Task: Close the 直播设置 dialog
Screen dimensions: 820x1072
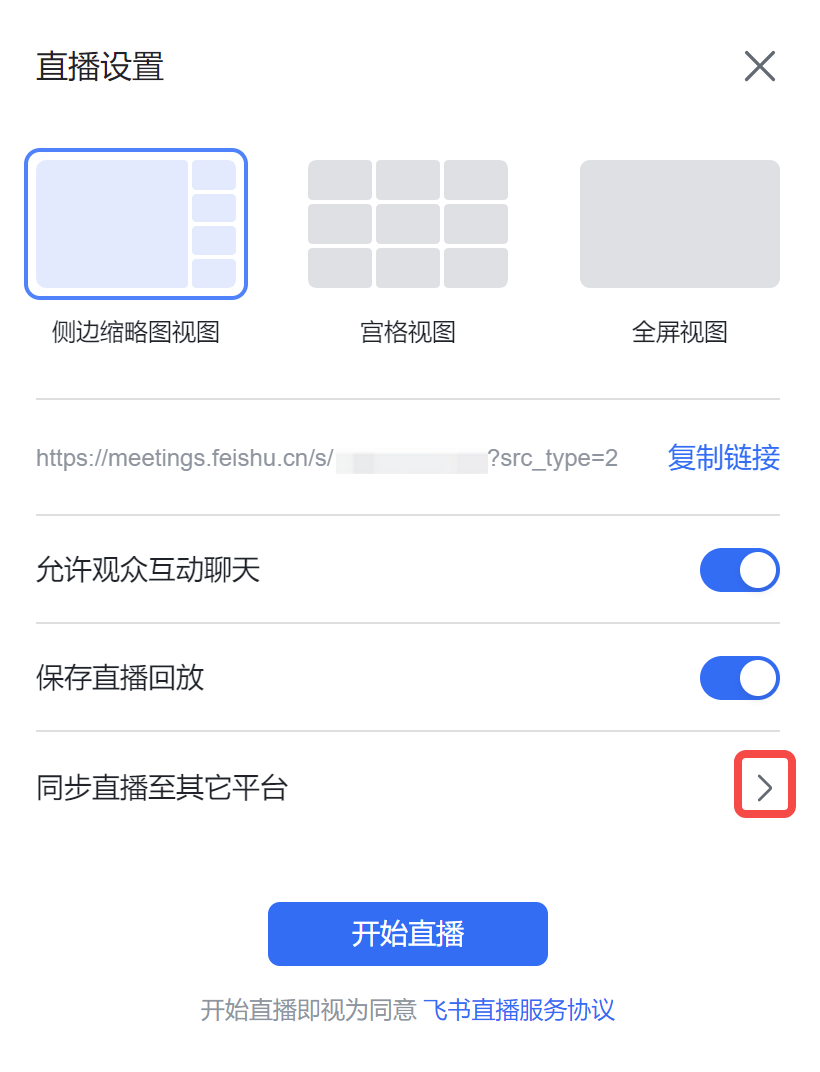Action: tap(760, 67)
